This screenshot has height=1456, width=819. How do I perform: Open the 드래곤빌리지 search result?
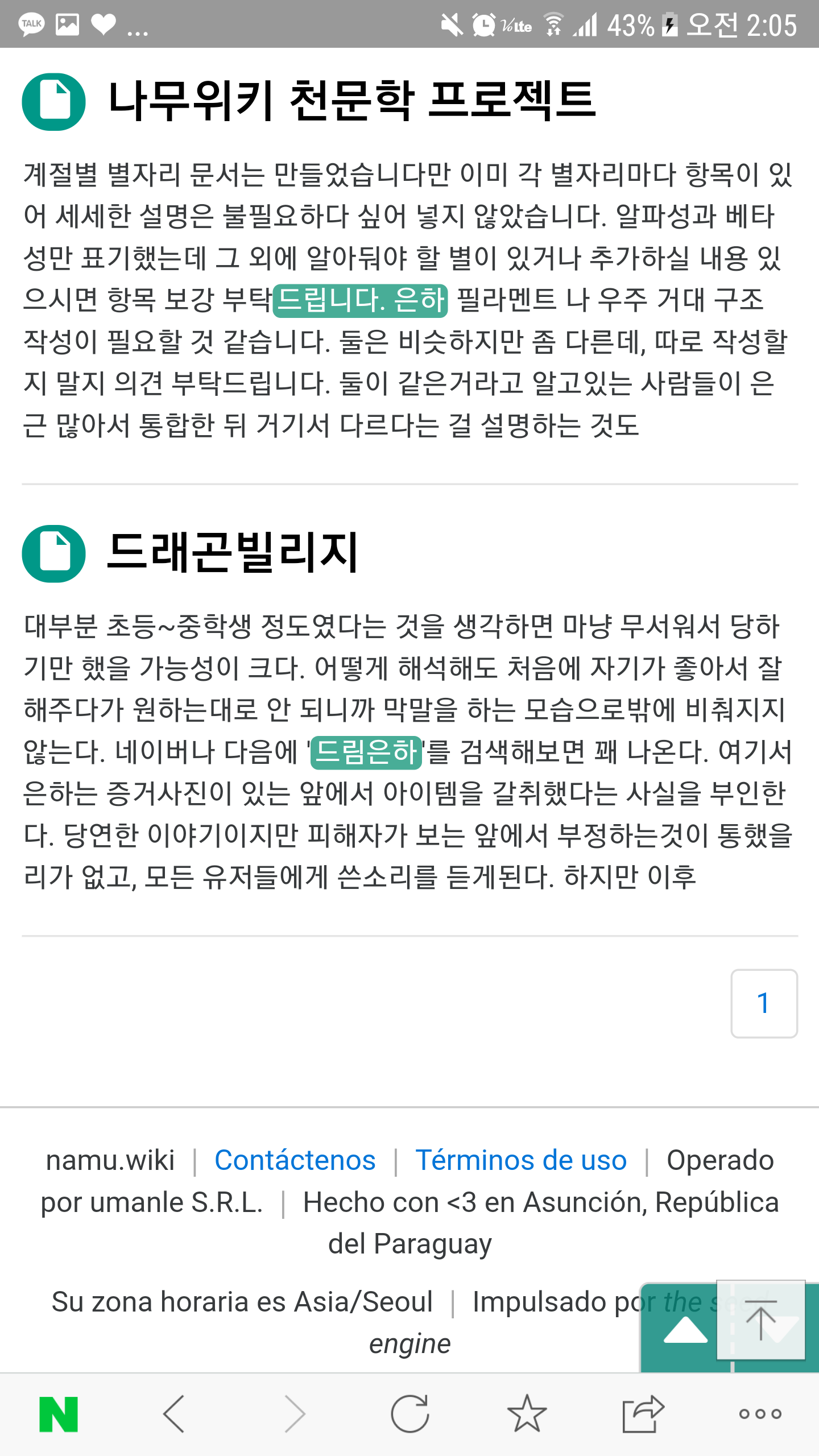pyautogui.click(x=232, y=553)
